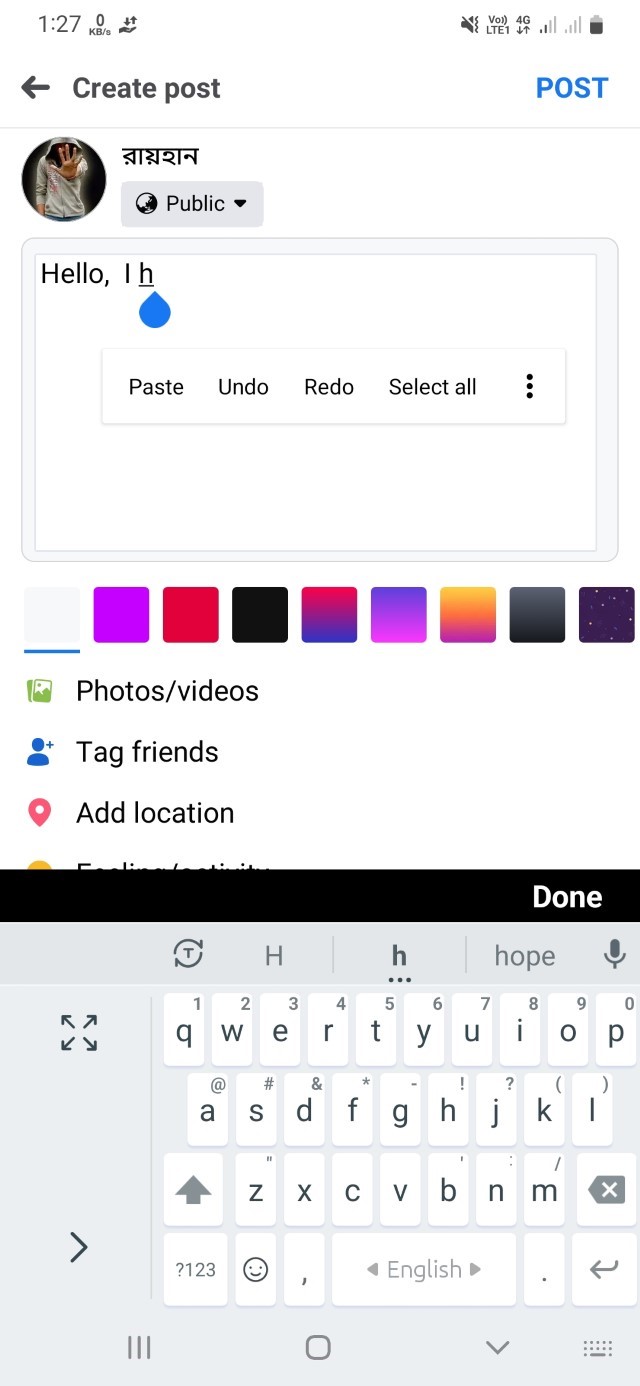640x1386 pixels.
Task: Go back from Create post
Action: [x=36, y=88]
